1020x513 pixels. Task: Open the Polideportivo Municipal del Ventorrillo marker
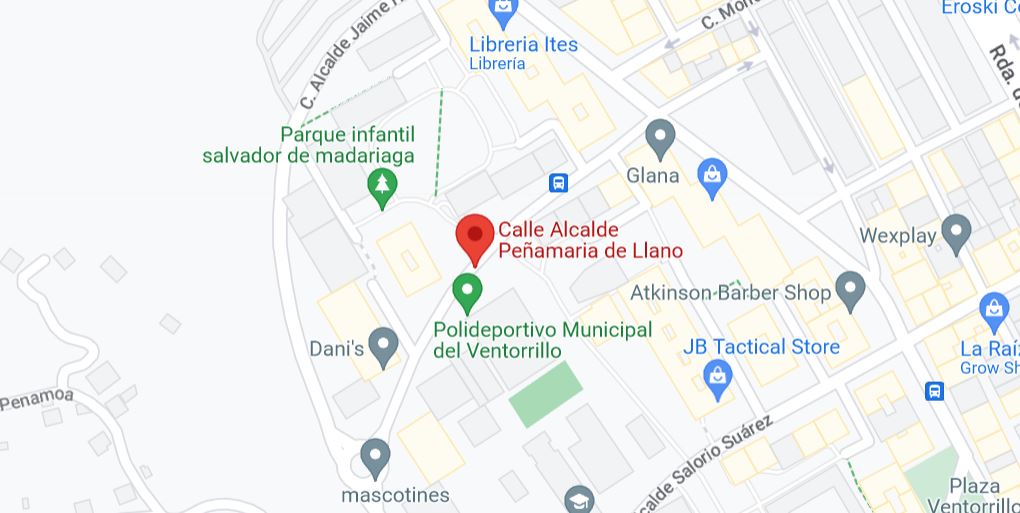click(467, 293)
